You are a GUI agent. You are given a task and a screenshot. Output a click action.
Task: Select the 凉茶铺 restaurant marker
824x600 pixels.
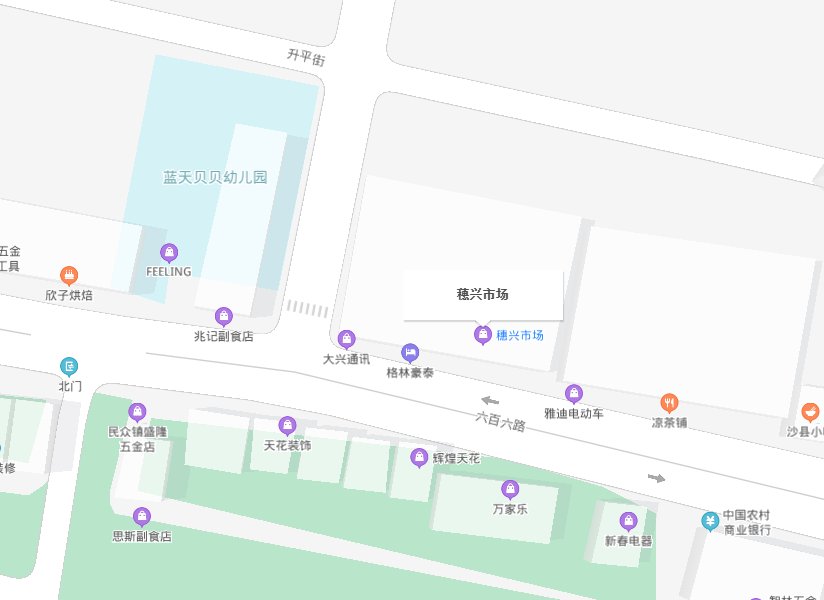670,403
